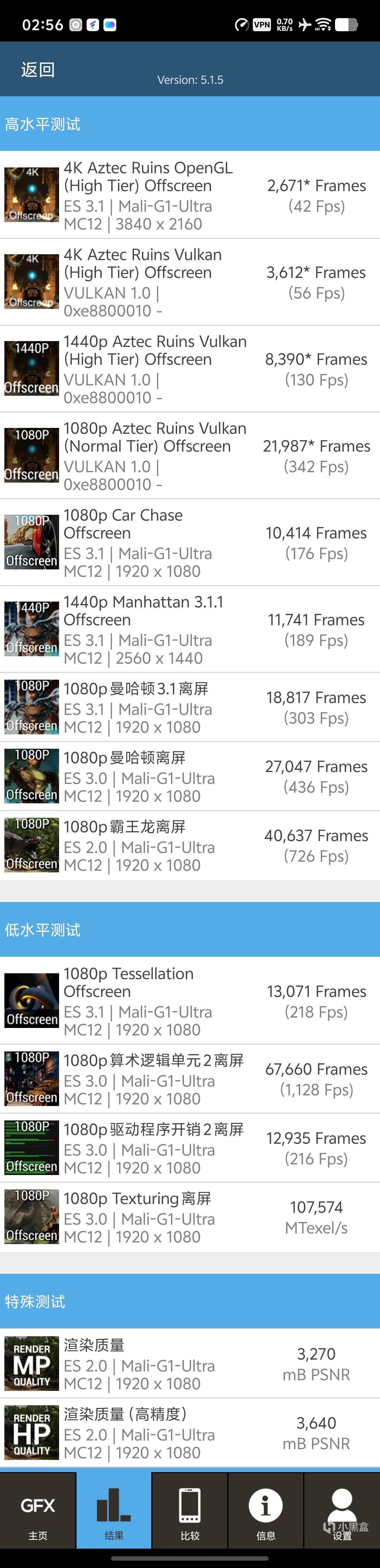The image size is (380, 1568).
Task: Open 1080p 驱动程序开销 2 离屏 result
Action: pyautogui.click(x=190, y=1148)
